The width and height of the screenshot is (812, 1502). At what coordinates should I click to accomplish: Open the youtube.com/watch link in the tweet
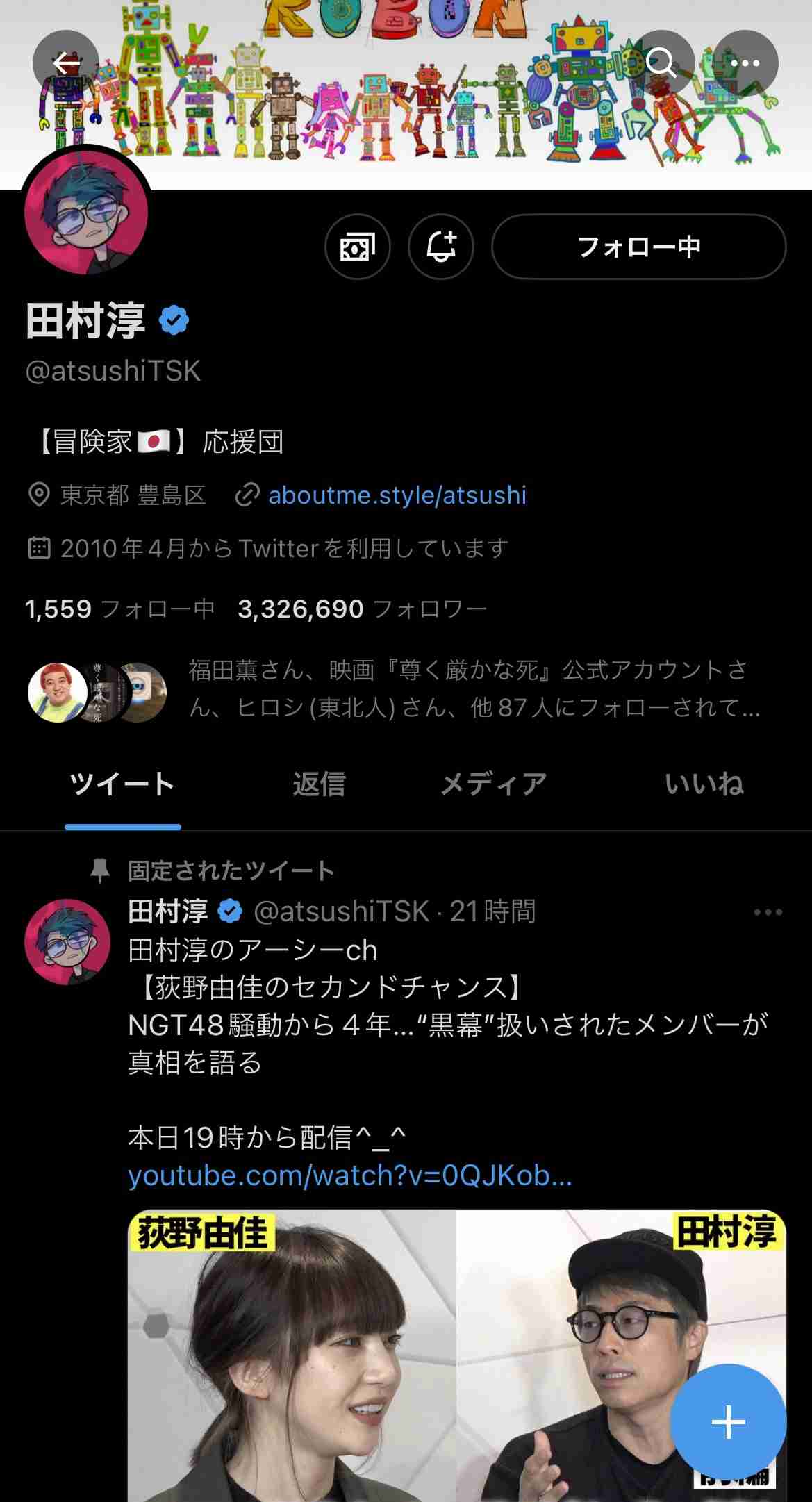[350, 1175]
